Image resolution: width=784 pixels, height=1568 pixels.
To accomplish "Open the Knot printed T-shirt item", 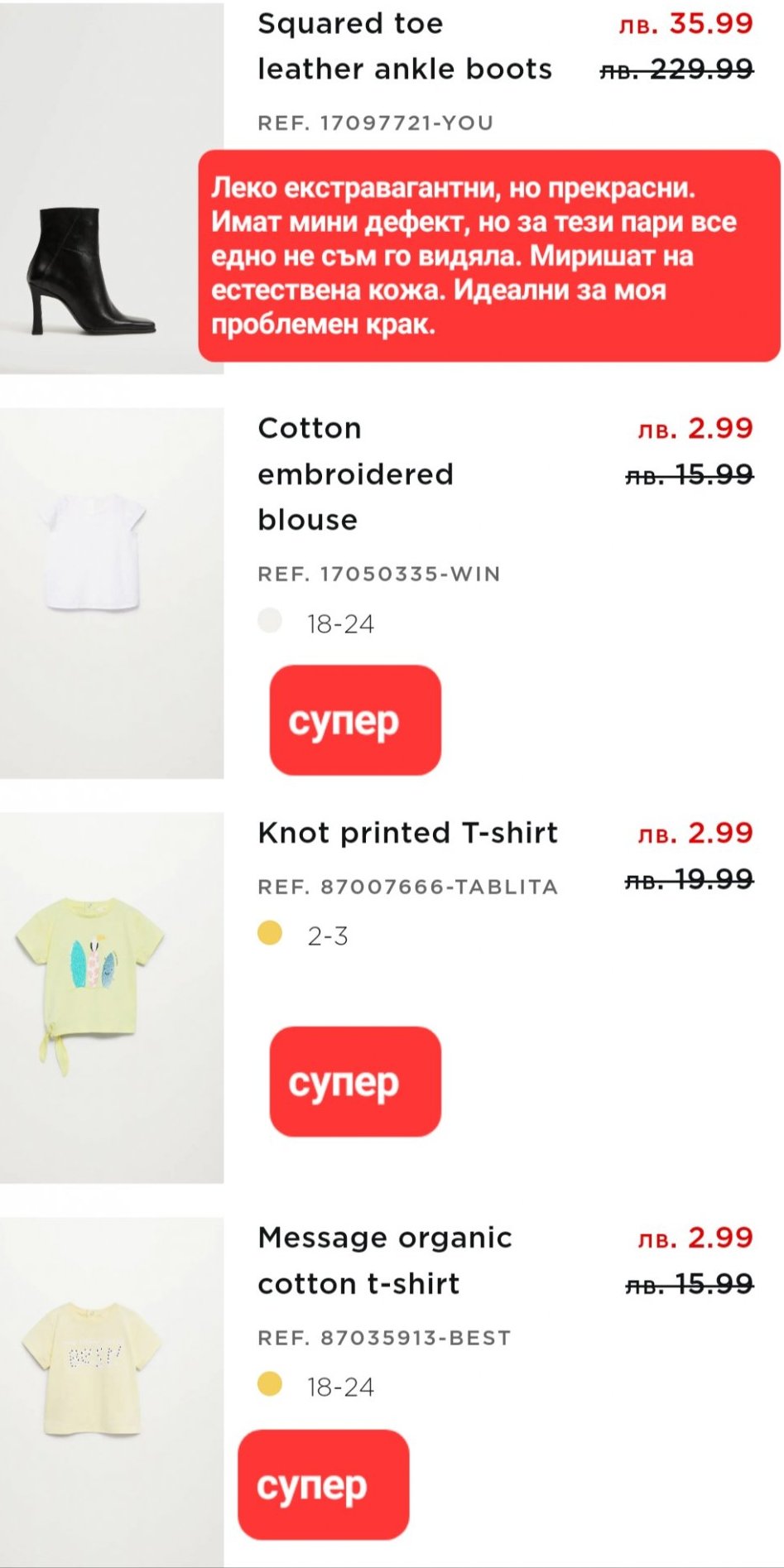I will tap(407, 833).
